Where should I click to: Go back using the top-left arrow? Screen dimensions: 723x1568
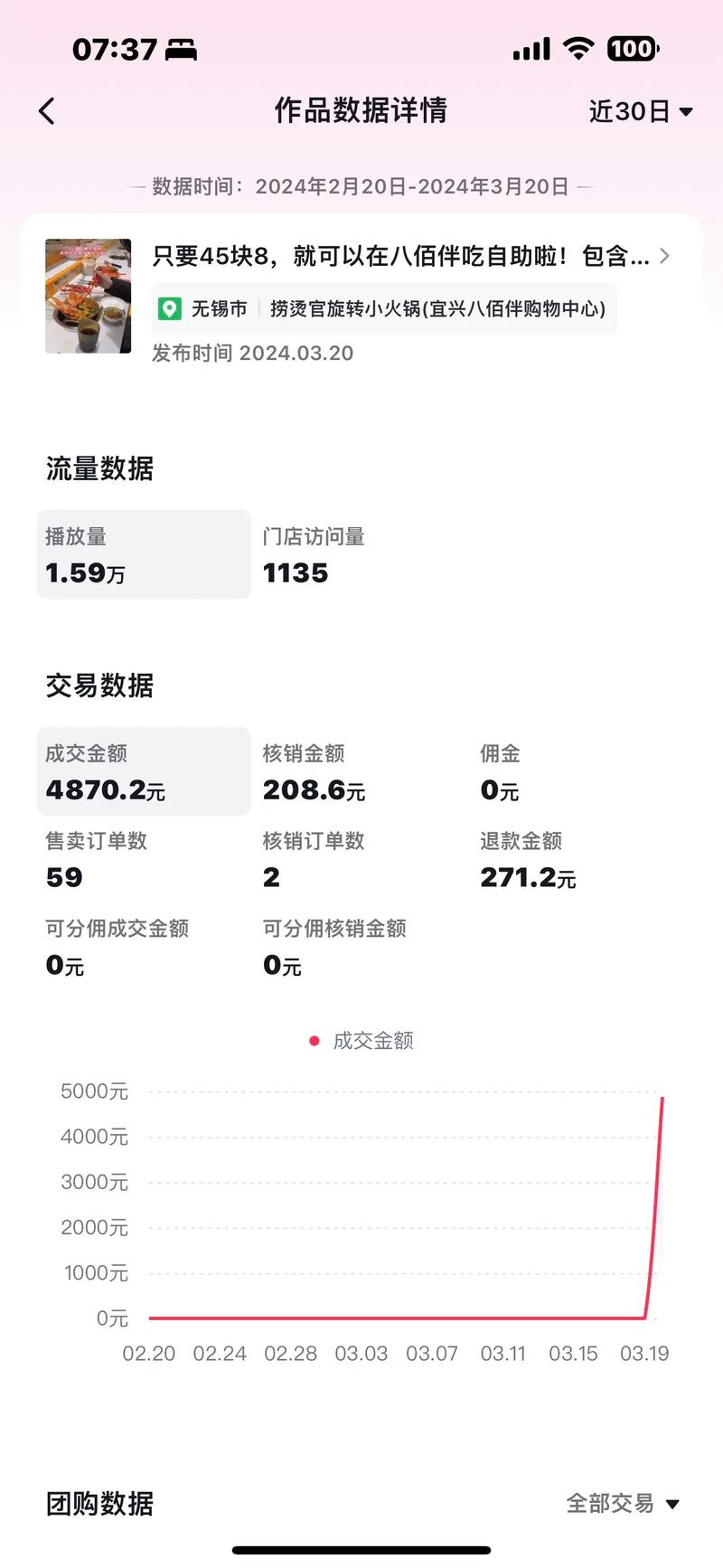(x=47, y=111)
